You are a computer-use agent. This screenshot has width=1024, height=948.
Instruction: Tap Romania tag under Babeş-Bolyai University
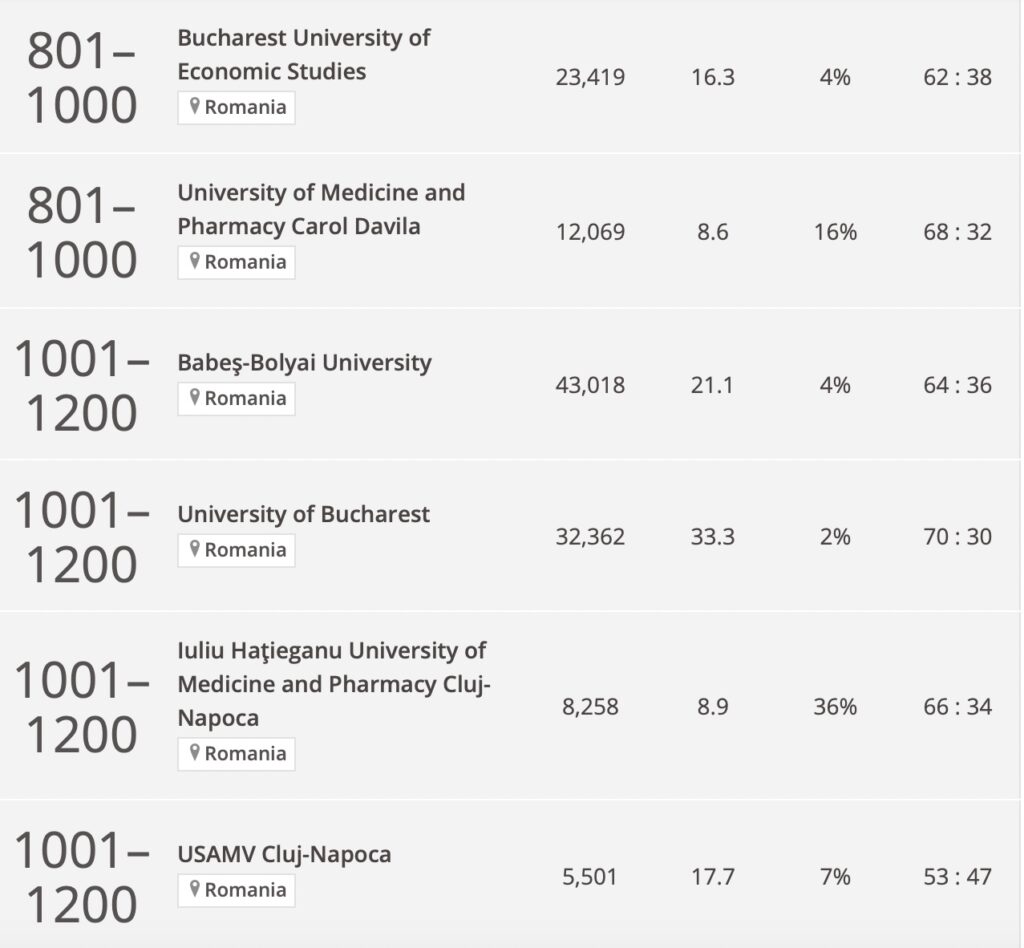tap(236, 398)
